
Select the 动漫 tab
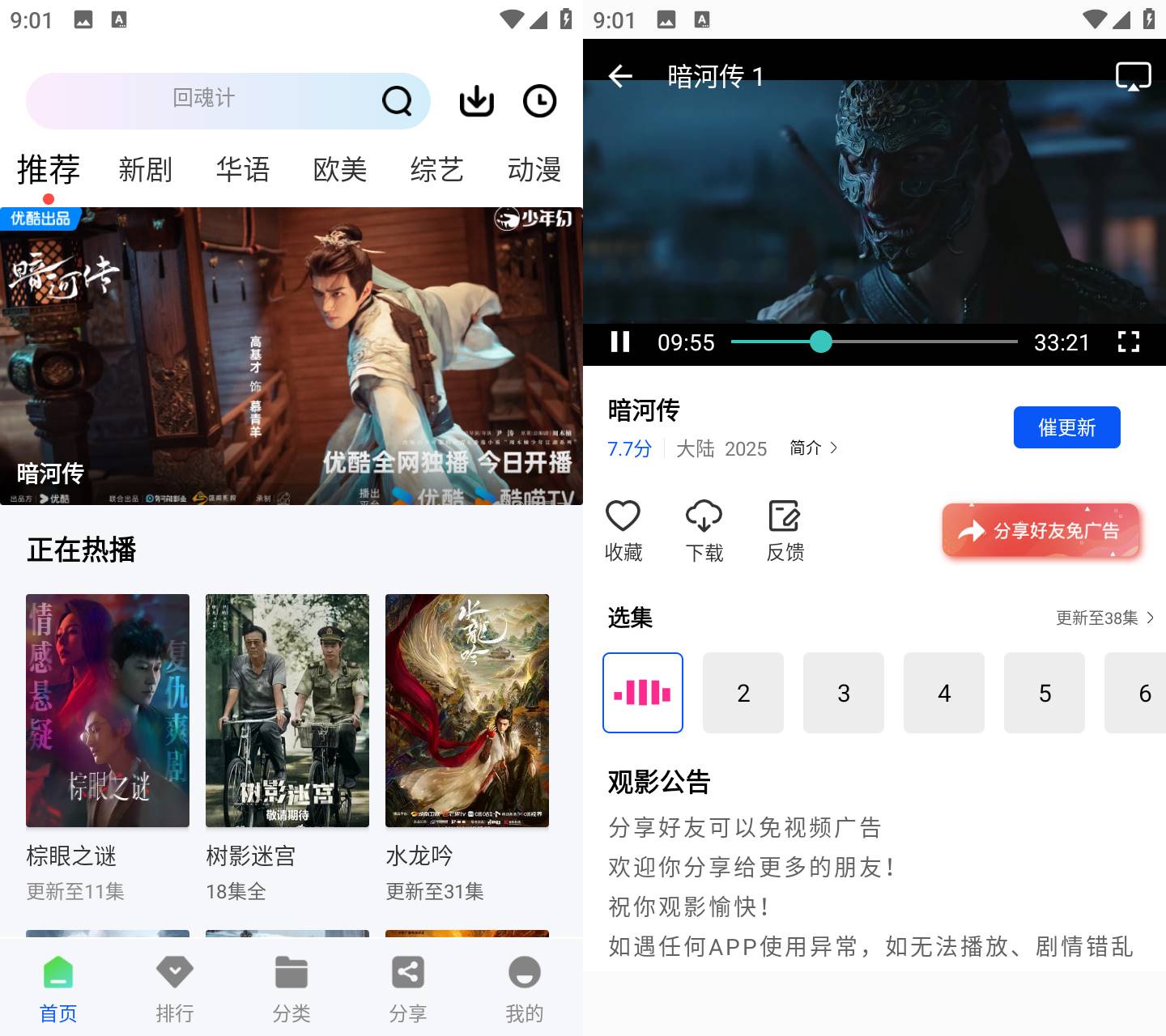[x=534, y=170]
